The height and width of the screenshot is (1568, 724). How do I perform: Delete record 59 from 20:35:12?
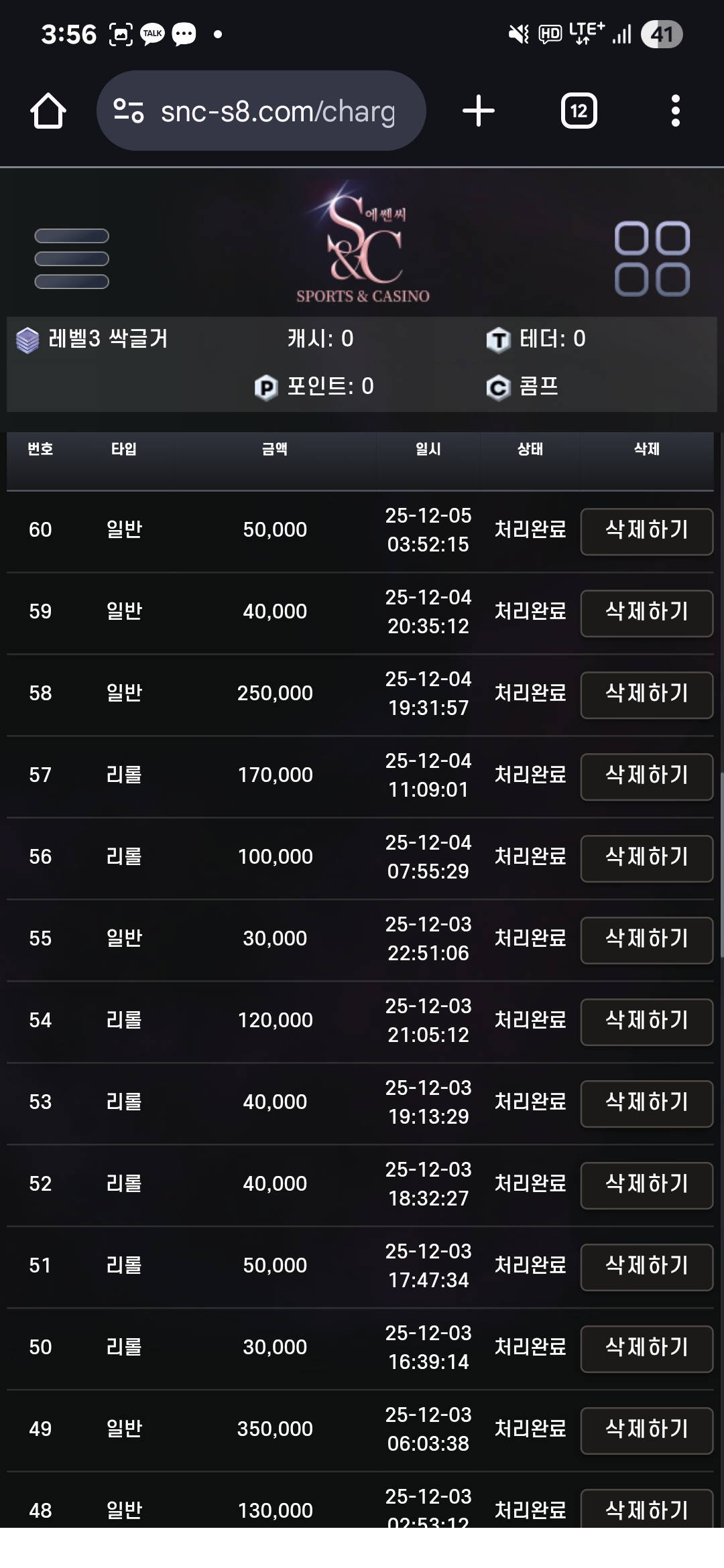pyautogui.click(x=646, y=613)
